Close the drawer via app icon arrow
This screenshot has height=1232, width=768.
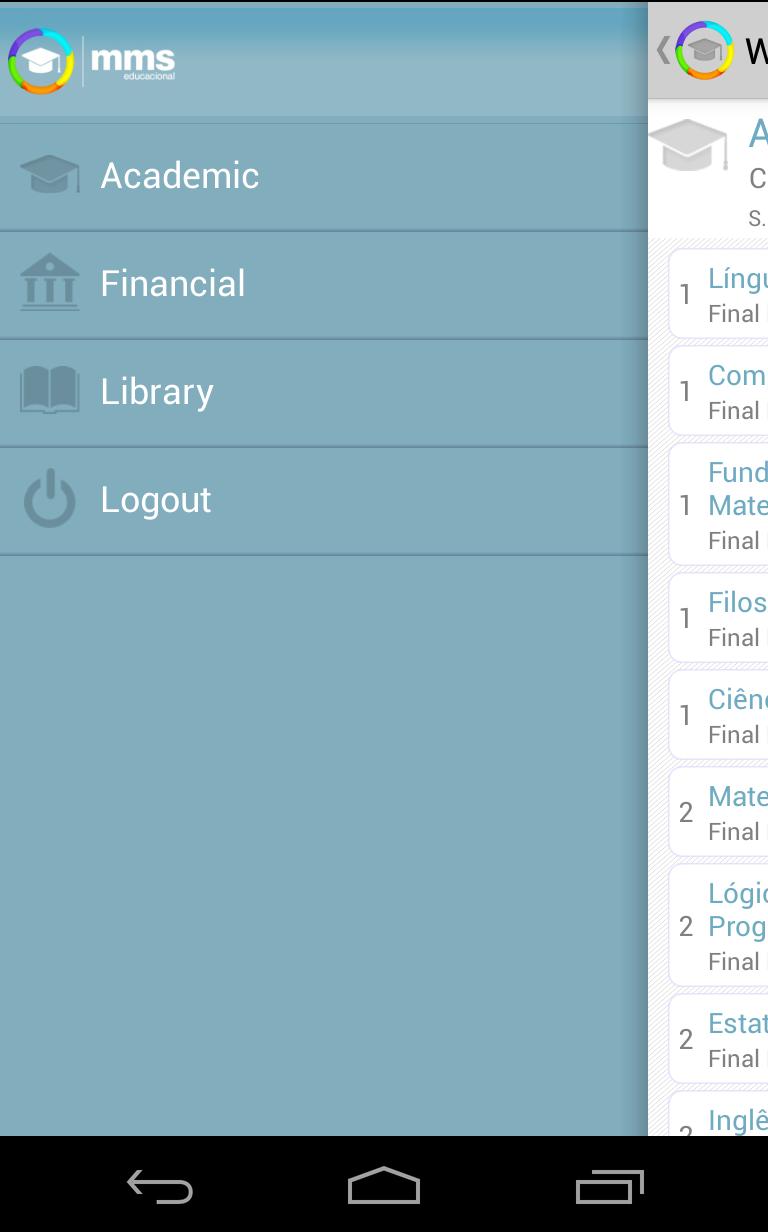(692, 50)
